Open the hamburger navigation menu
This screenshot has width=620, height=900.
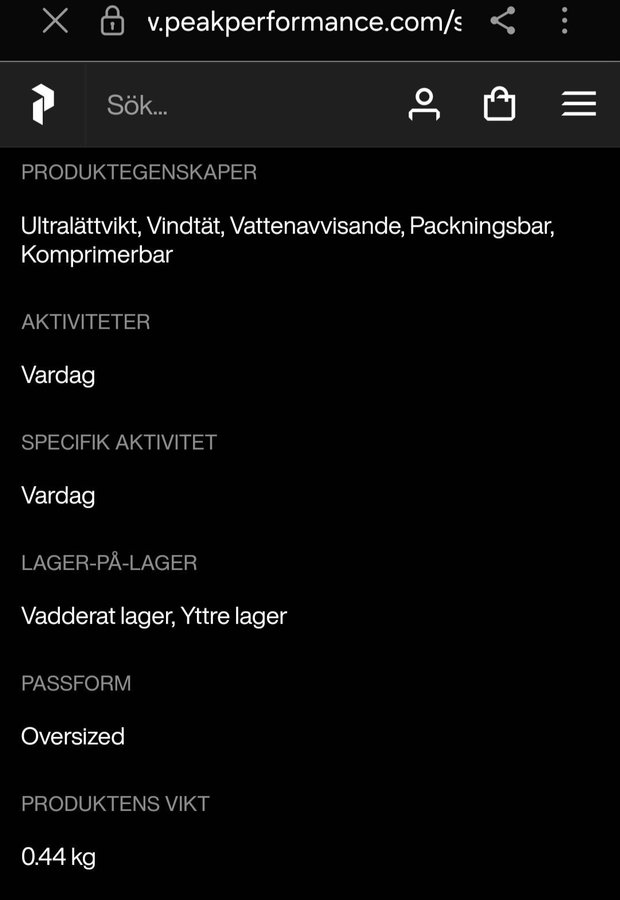tap(578, 104)
